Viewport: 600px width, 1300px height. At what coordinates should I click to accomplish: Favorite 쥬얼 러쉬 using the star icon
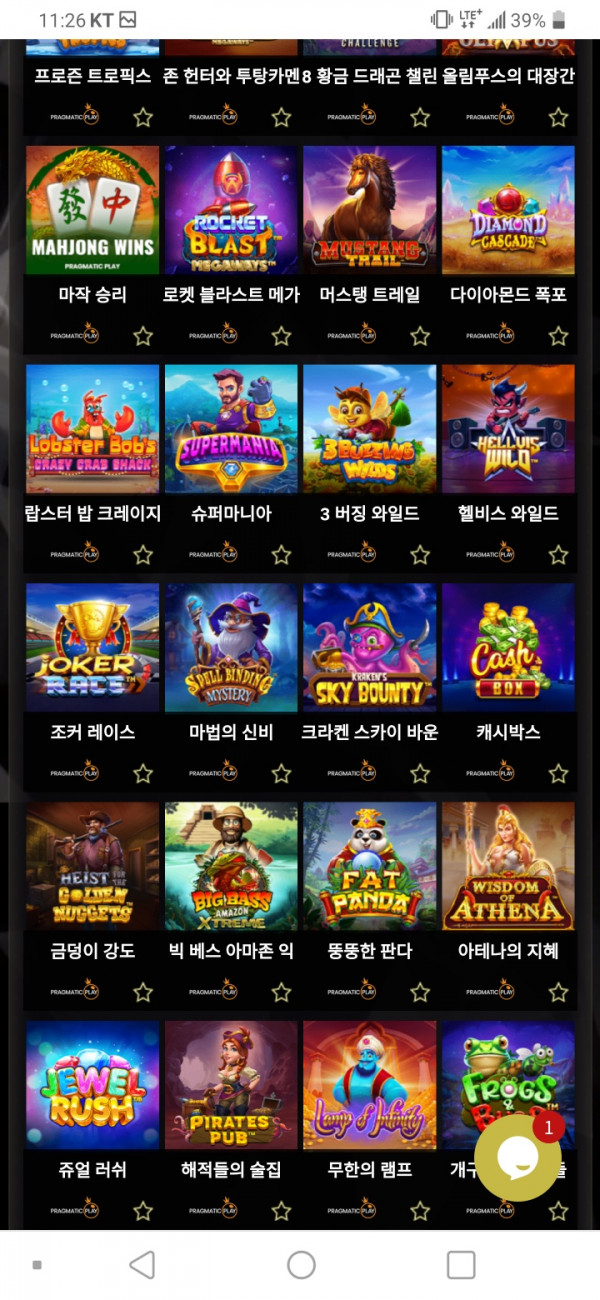click(143, 1210)
